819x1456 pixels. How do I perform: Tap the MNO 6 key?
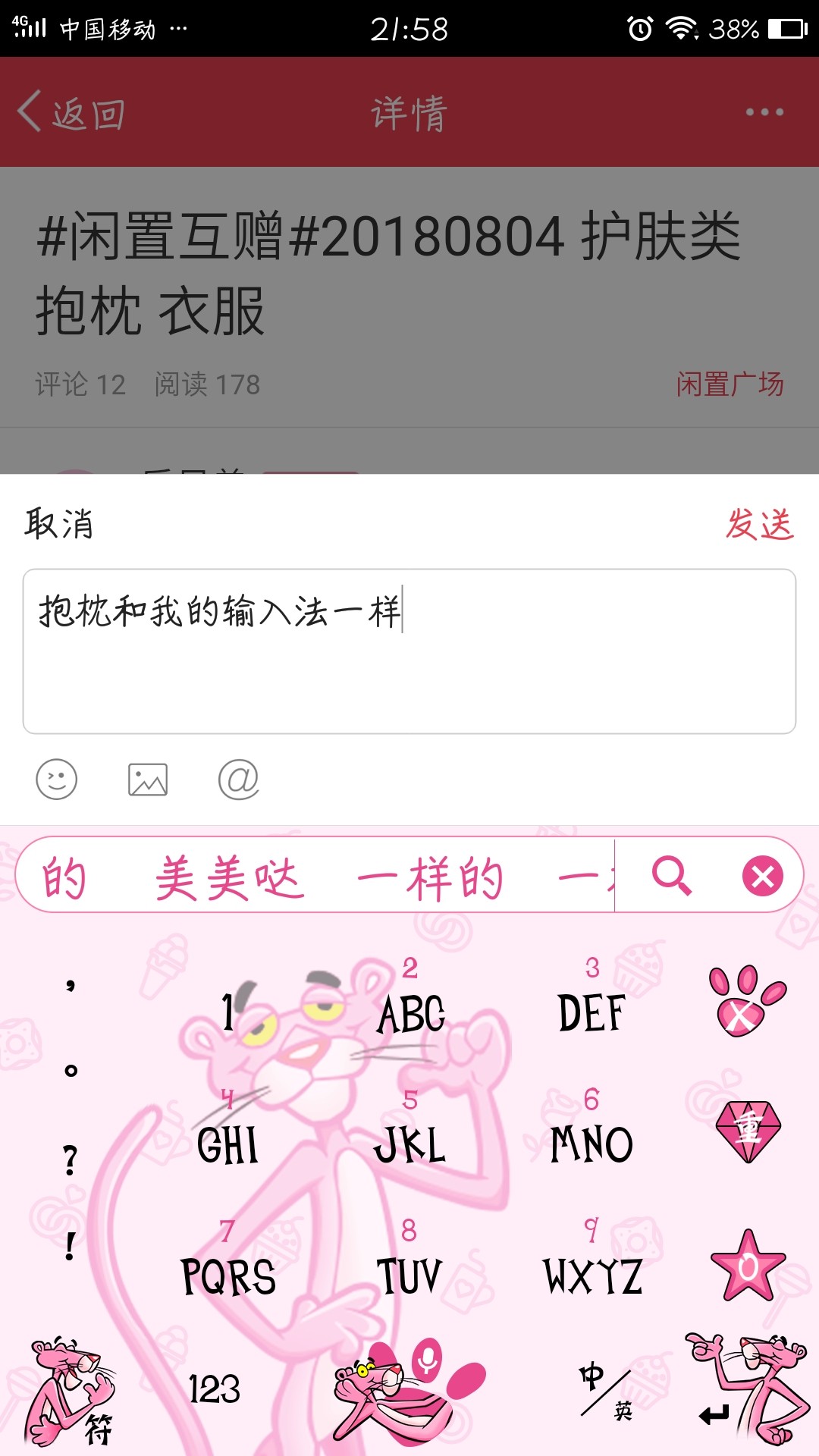point(591,1130)
